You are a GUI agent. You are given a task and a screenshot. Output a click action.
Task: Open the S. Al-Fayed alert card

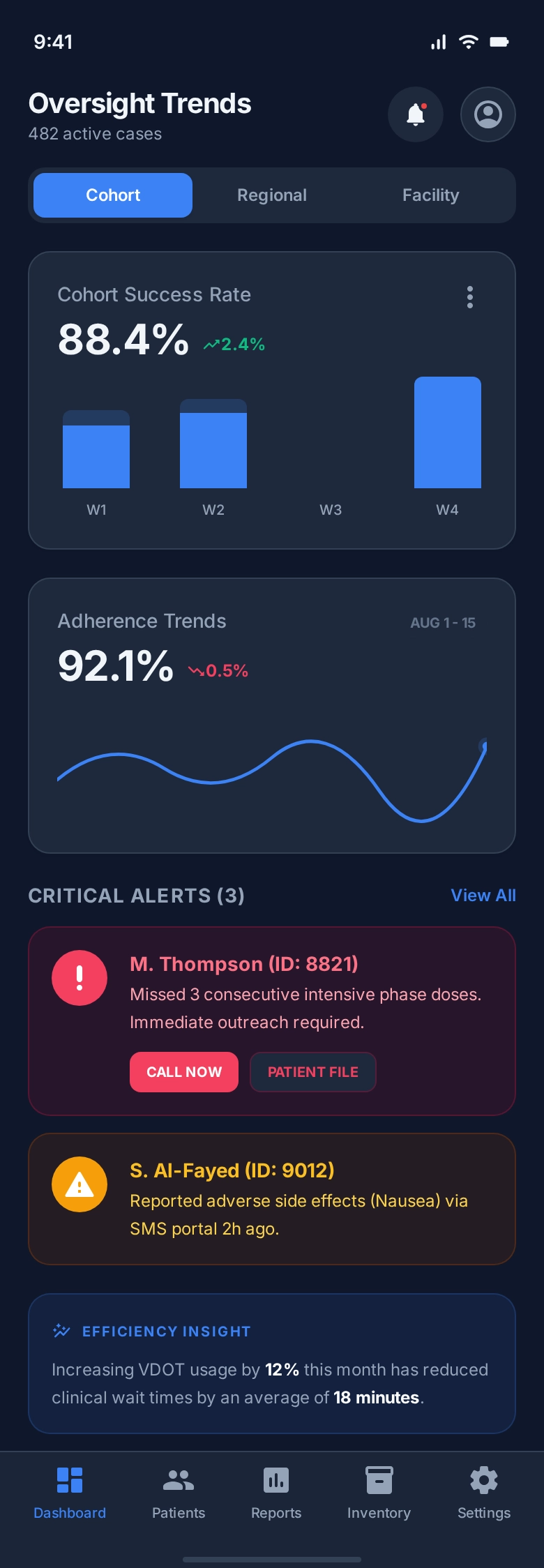pyautogui.click(x=272, y=1199)
